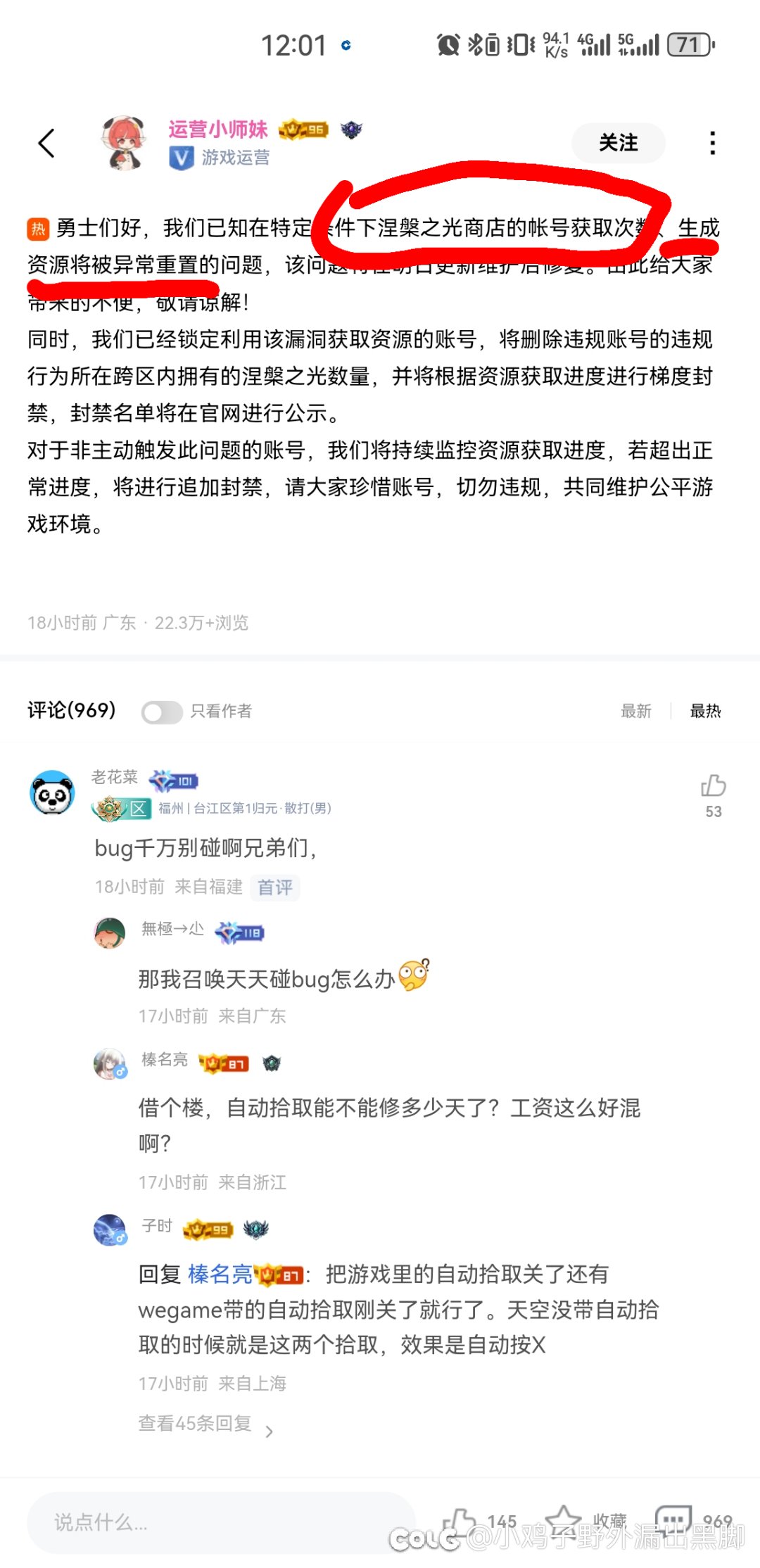Go back using the arrow icon
This screenshot has height=1568, width=760.
(x=46, y=144)
